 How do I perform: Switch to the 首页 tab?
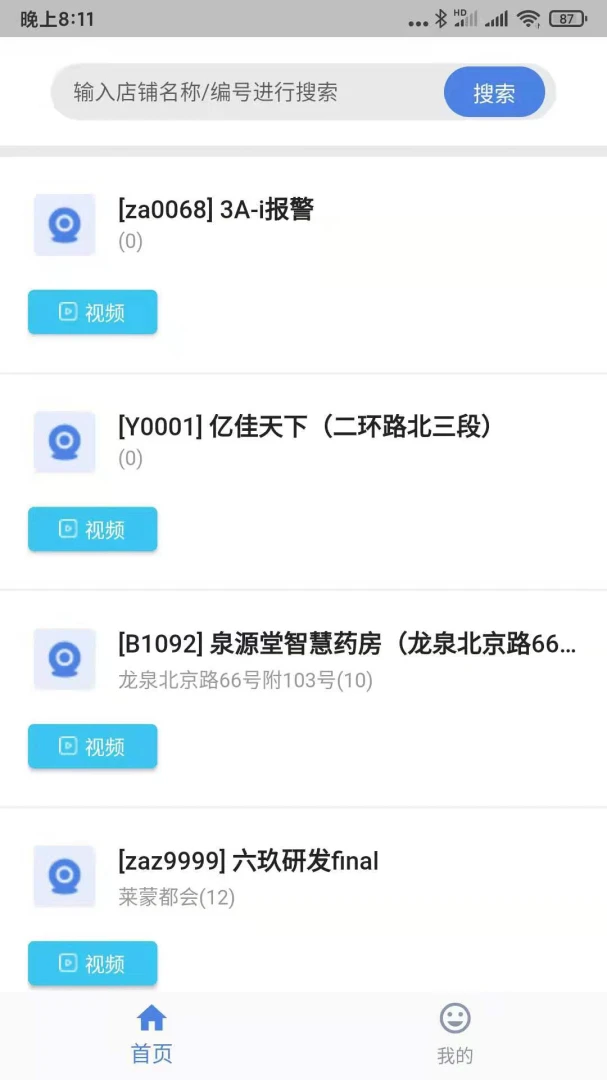(x=152, y=1035)
